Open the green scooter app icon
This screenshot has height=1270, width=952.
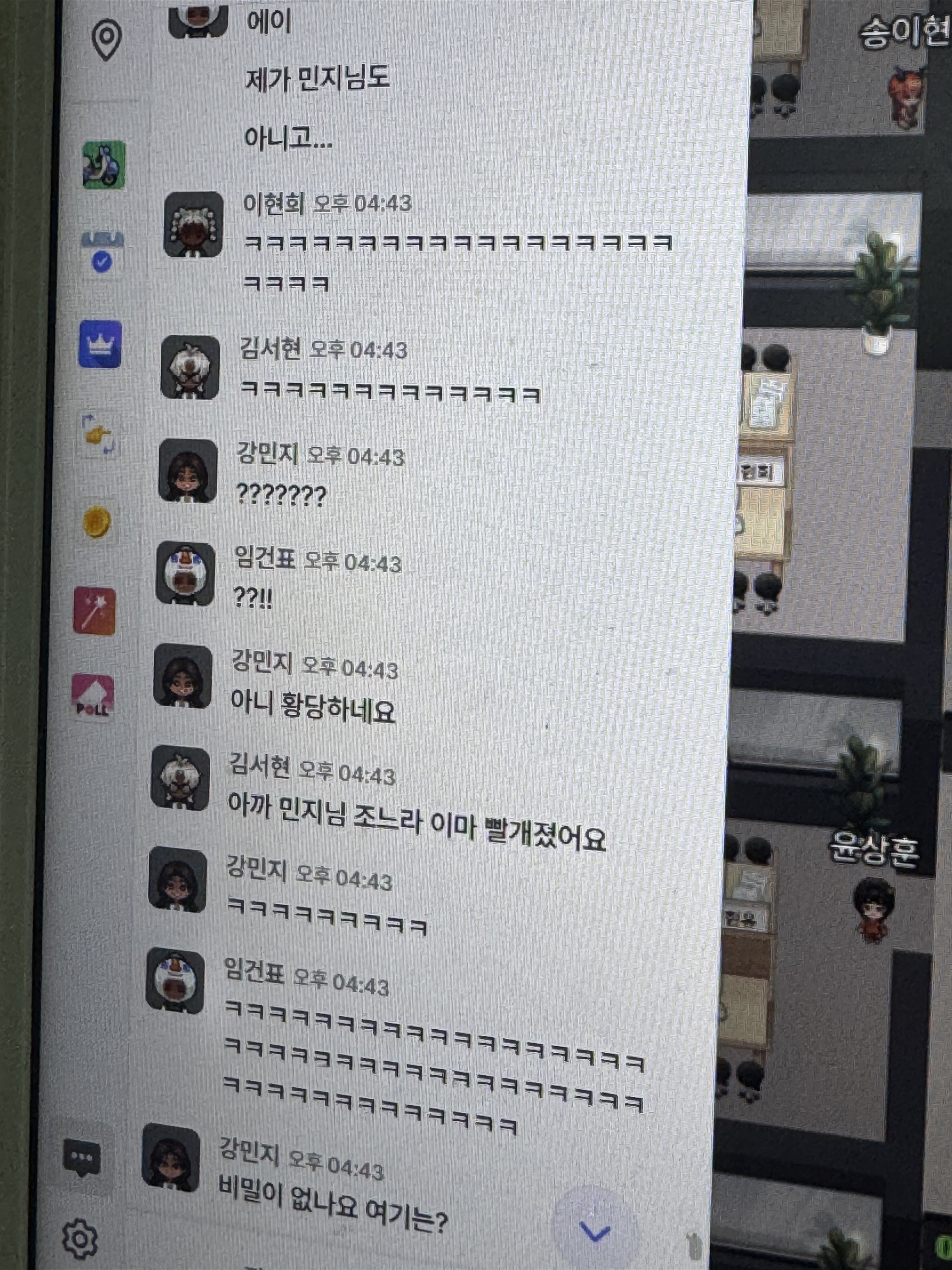click(104, 165)
